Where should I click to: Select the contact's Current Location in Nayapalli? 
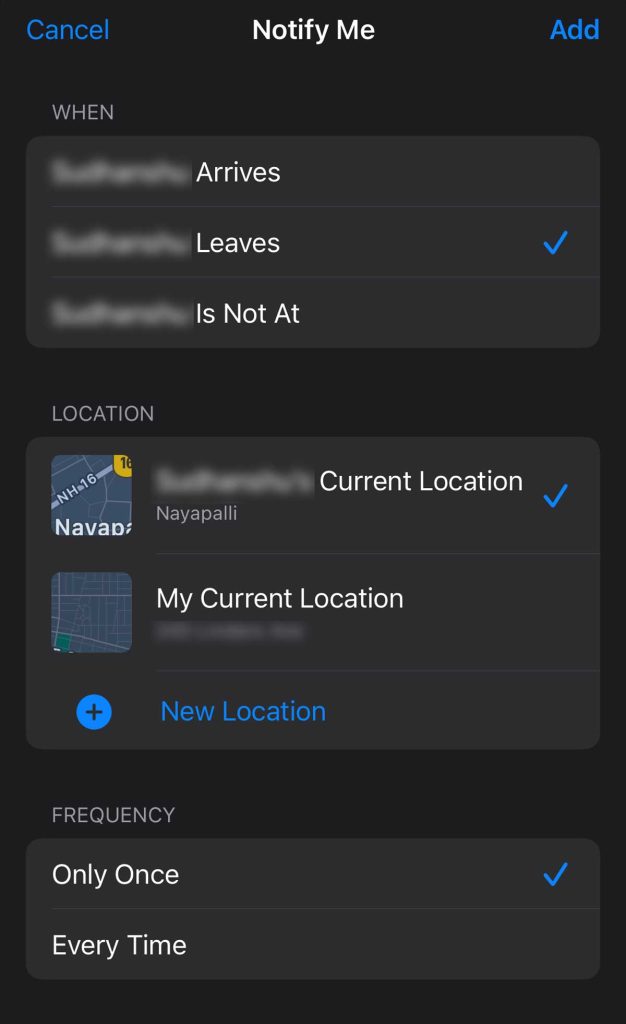pyautogui.click(x=339, y=495)
